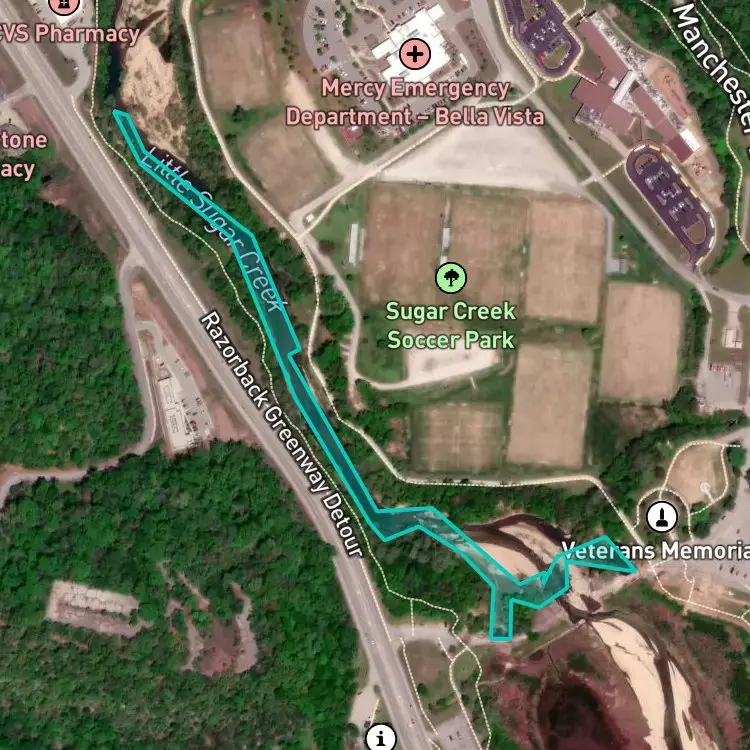750x750 pixels.
Task: Open the Mercy Emergency Department map marker
Action: coord(415,54)
